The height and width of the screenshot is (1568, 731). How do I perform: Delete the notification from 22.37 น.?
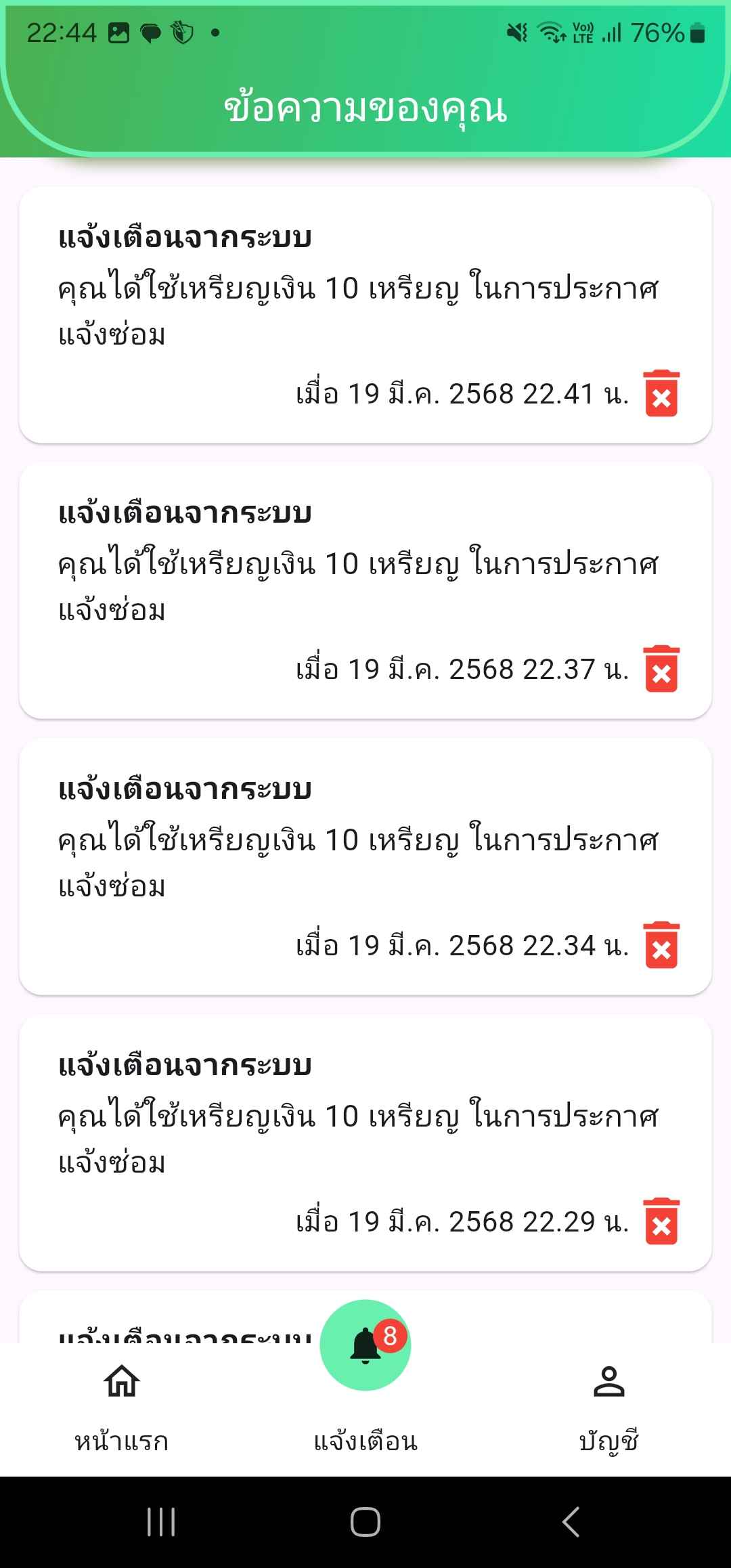pos(661,670)
